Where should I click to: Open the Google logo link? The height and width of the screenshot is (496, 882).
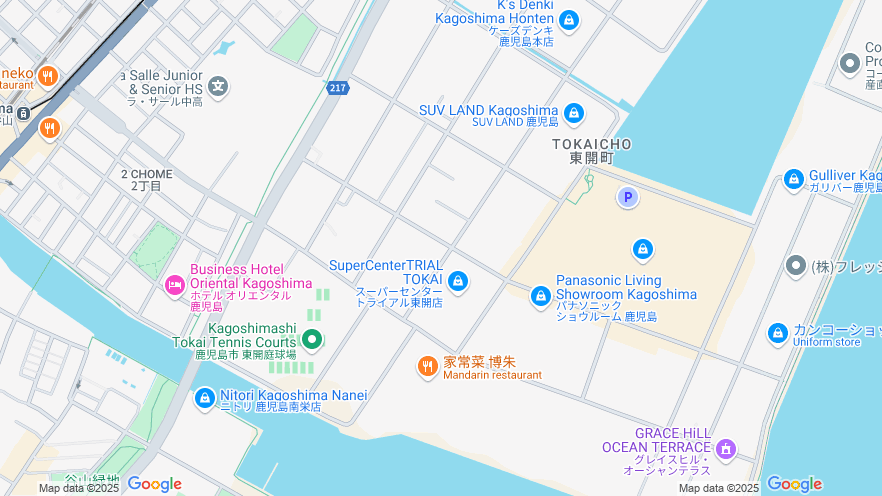[x=155, y=485]
